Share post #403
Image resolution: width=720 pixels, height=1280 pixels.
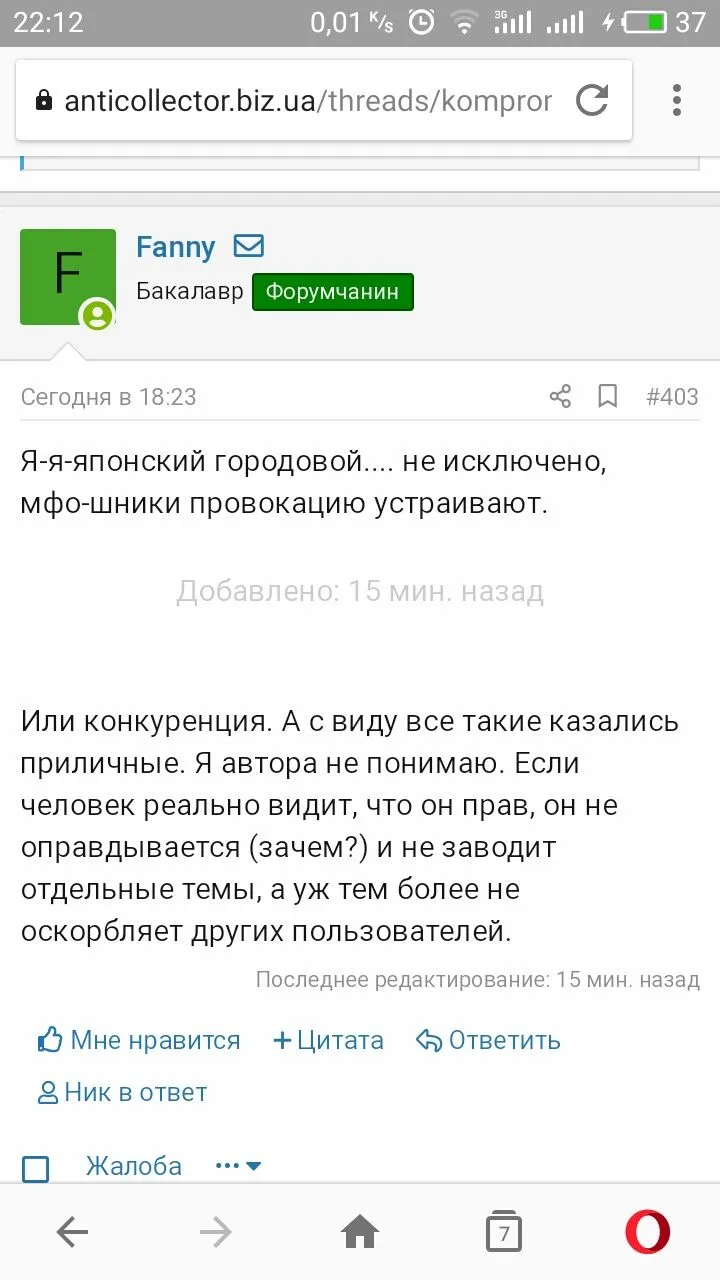pyautogui.click(x=560, y=397)
